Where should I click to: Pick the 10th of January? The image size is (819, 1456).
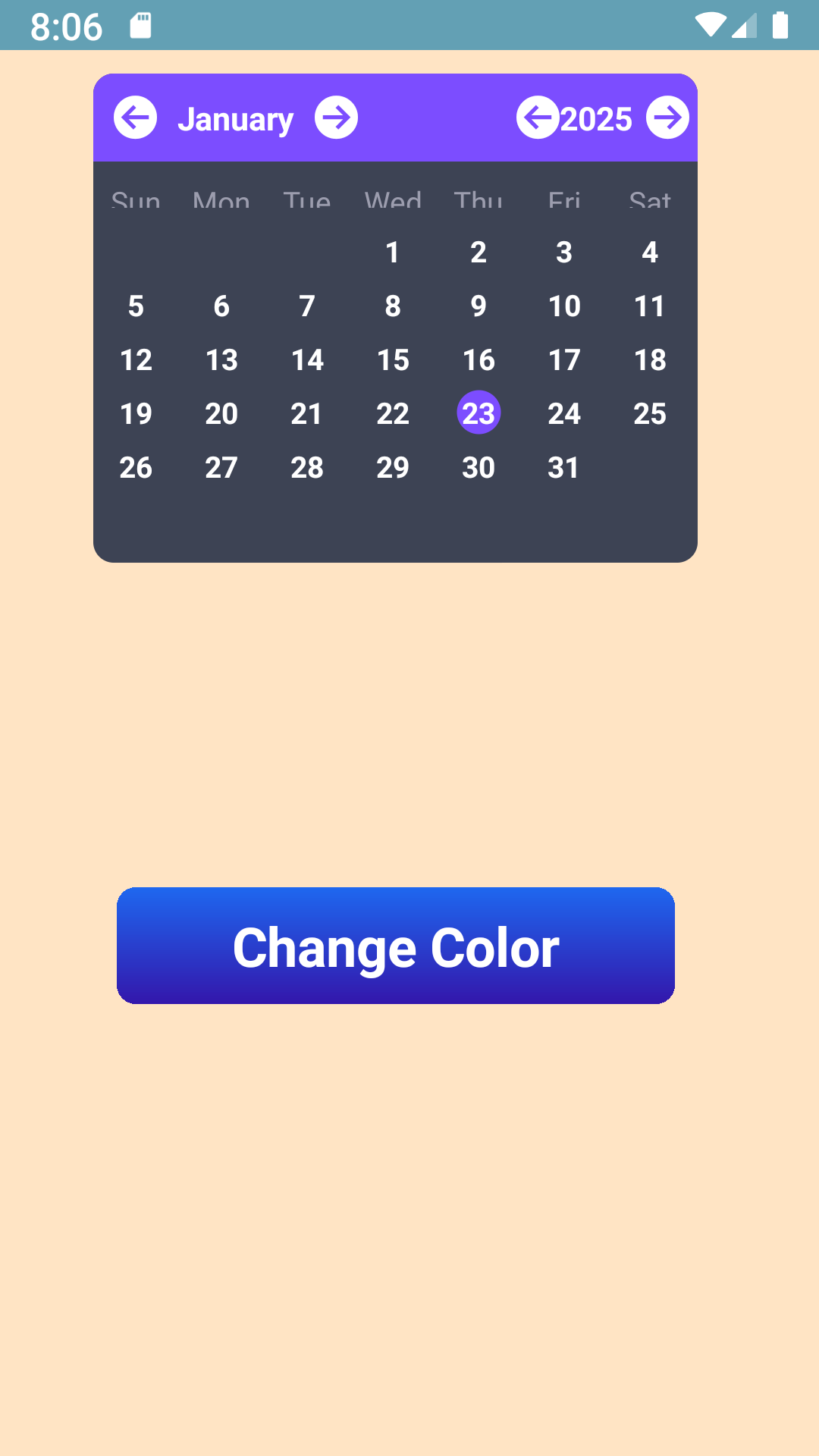(x=564, y=306)
